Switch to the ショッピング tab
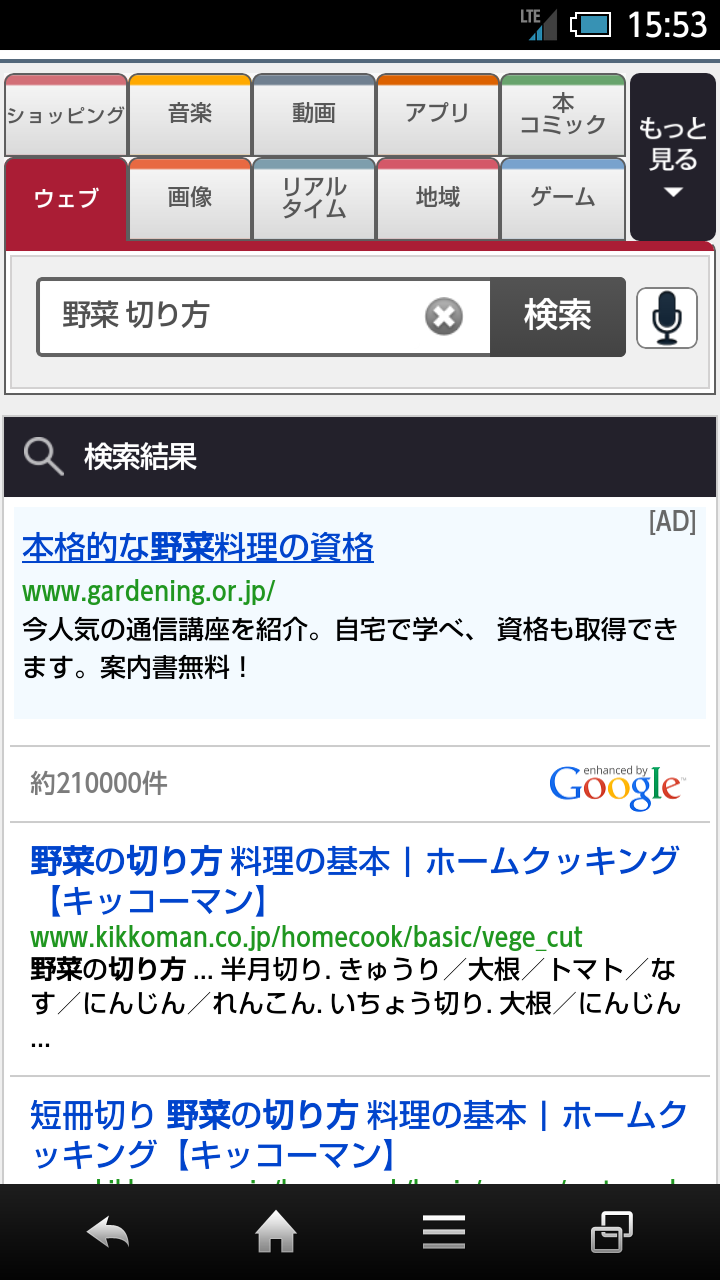 click(66, 115)
